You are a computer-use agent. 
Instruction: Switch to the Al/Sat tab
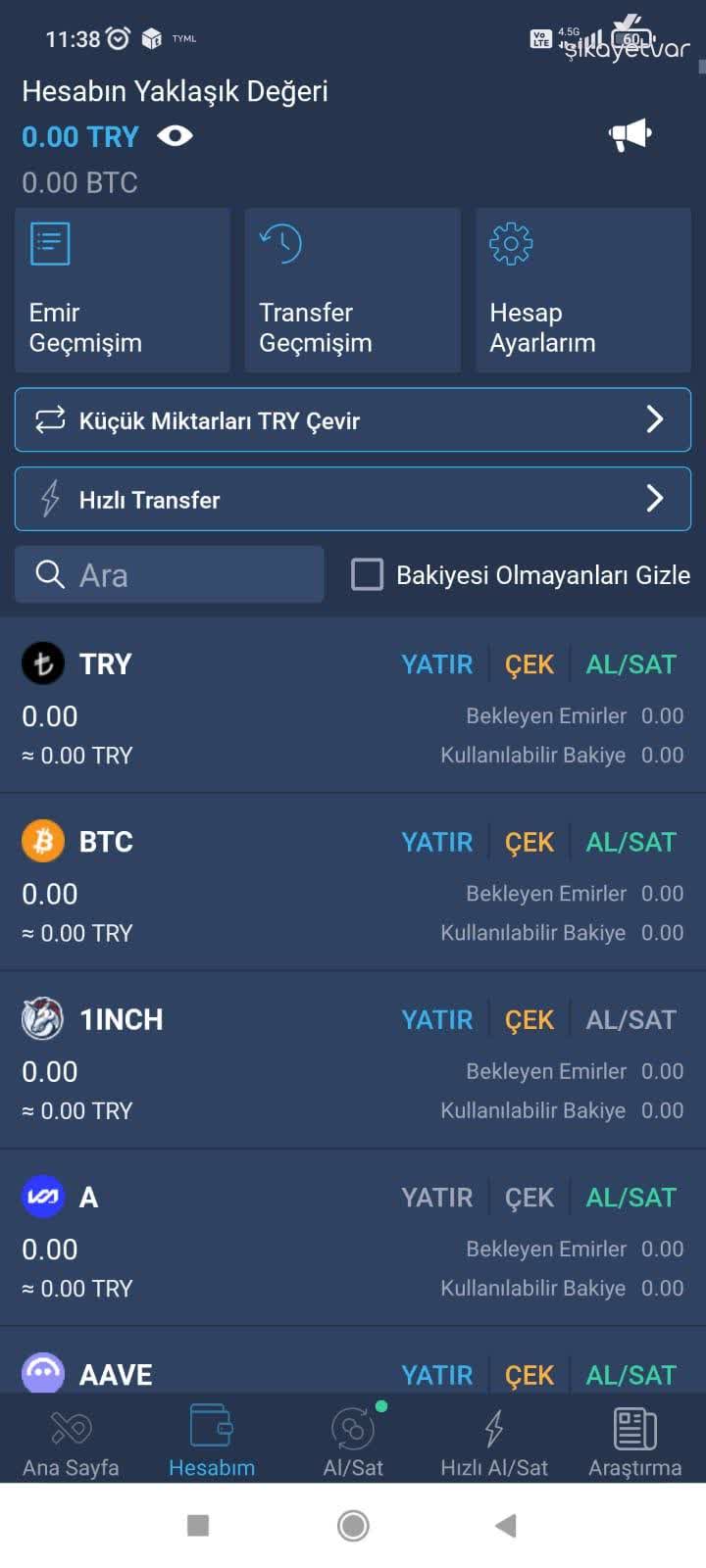coord(352,1439)
